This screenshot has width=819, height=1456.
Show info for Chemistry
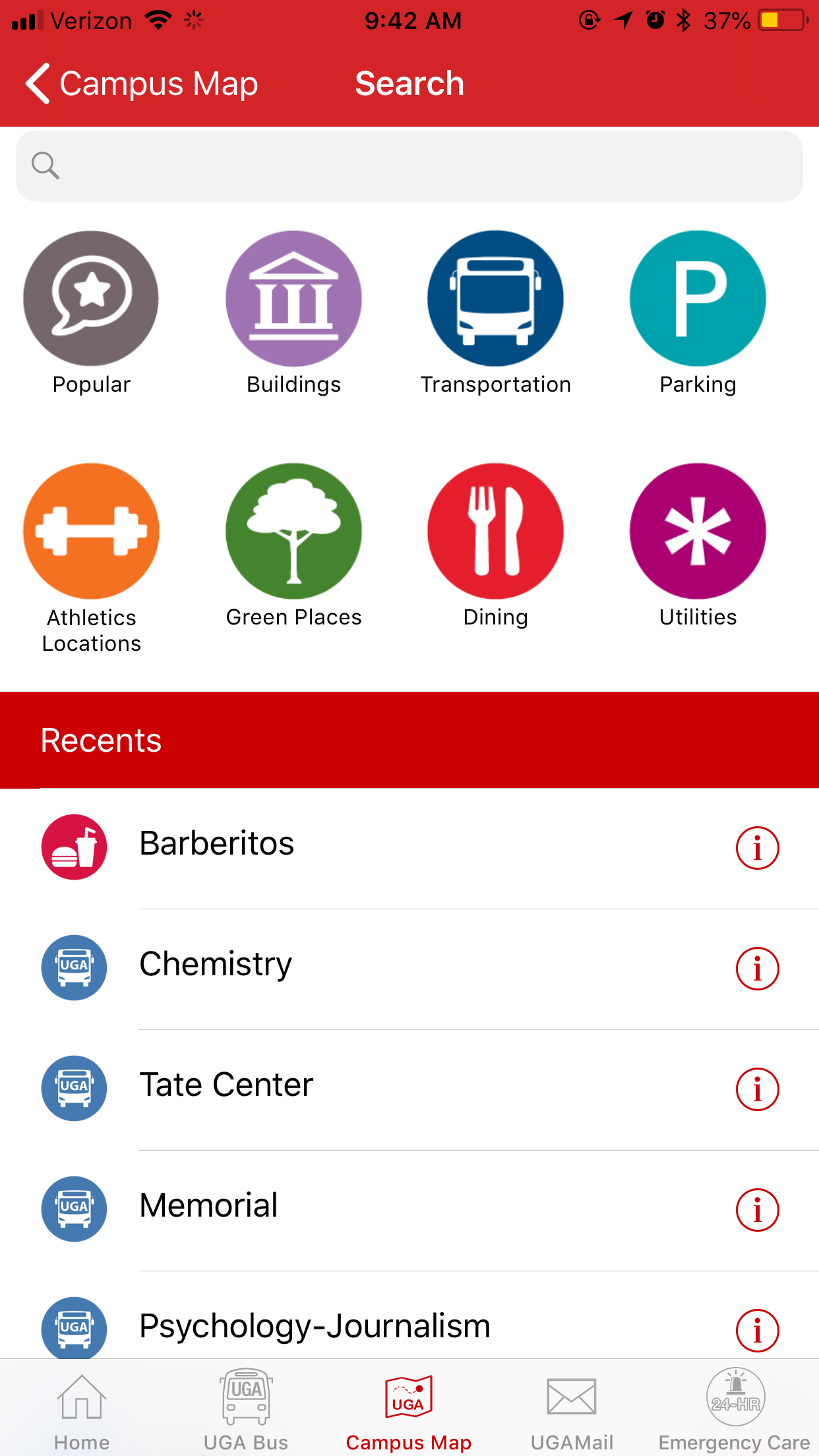pos(757,969)
